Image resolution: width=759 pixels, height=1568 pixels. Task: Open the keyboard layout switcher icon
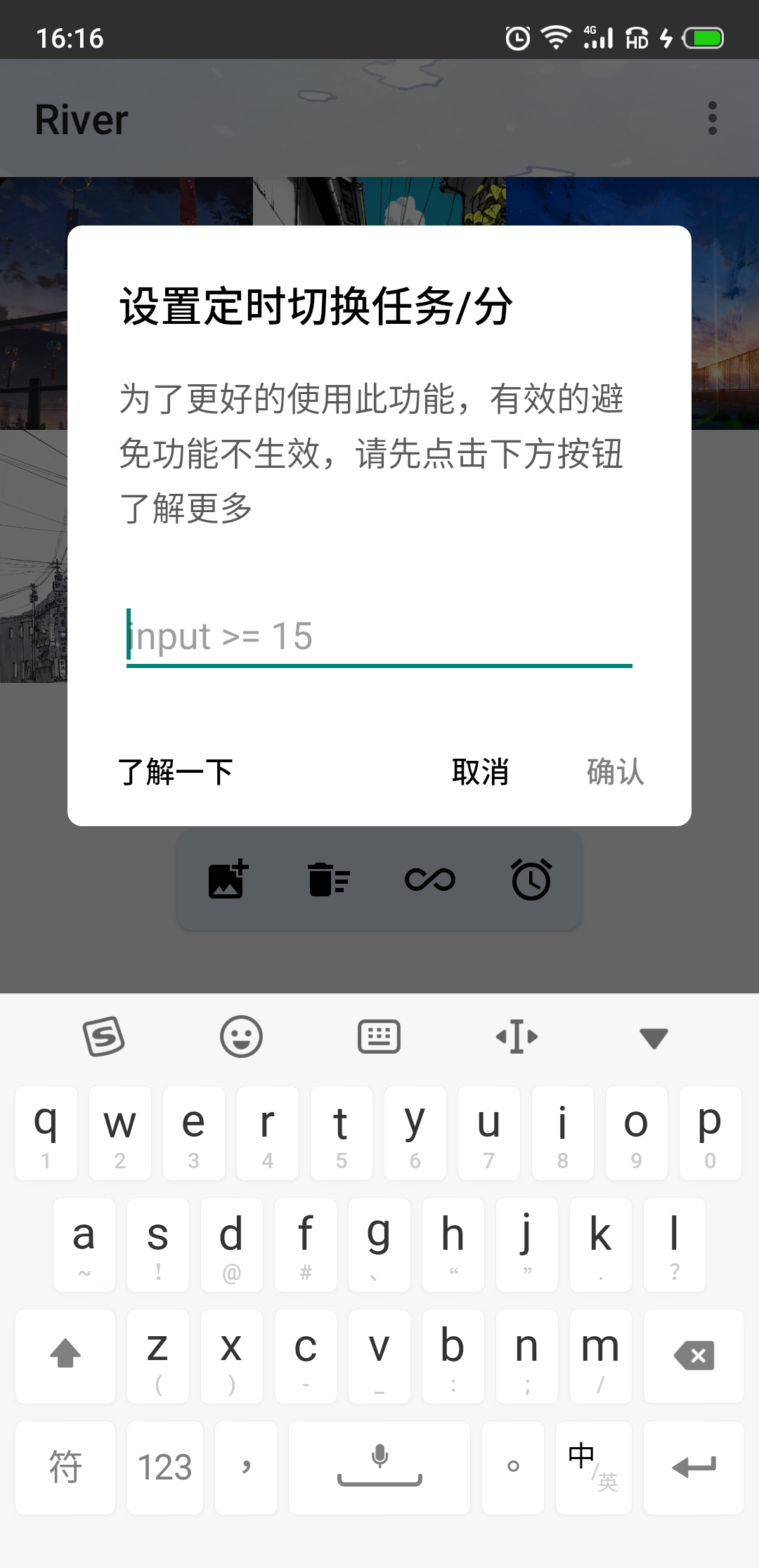coord(379,1037)
